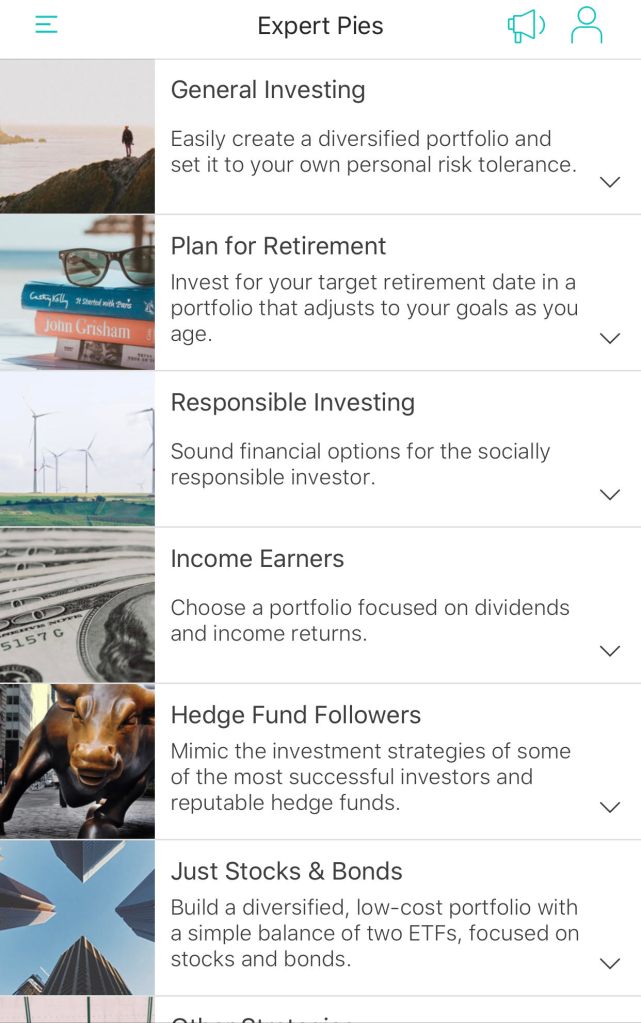The width and height of the screenshot is (641, 1023).
Task: View the Responsible Investing pies
Action: coord(292,402)
